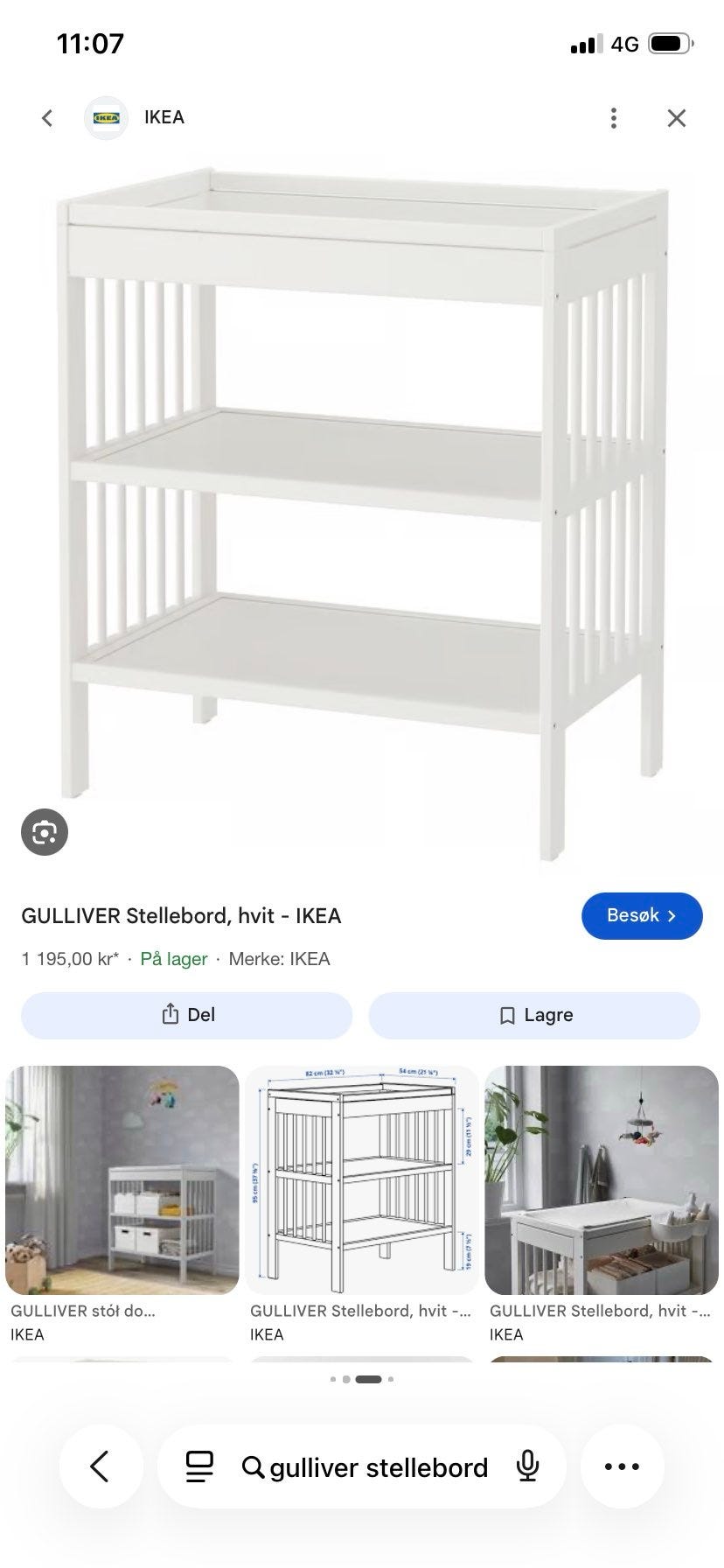Tap the Besøk button to visit IKEA
This screenshot has width=724, height=1568.
point(642,916)
